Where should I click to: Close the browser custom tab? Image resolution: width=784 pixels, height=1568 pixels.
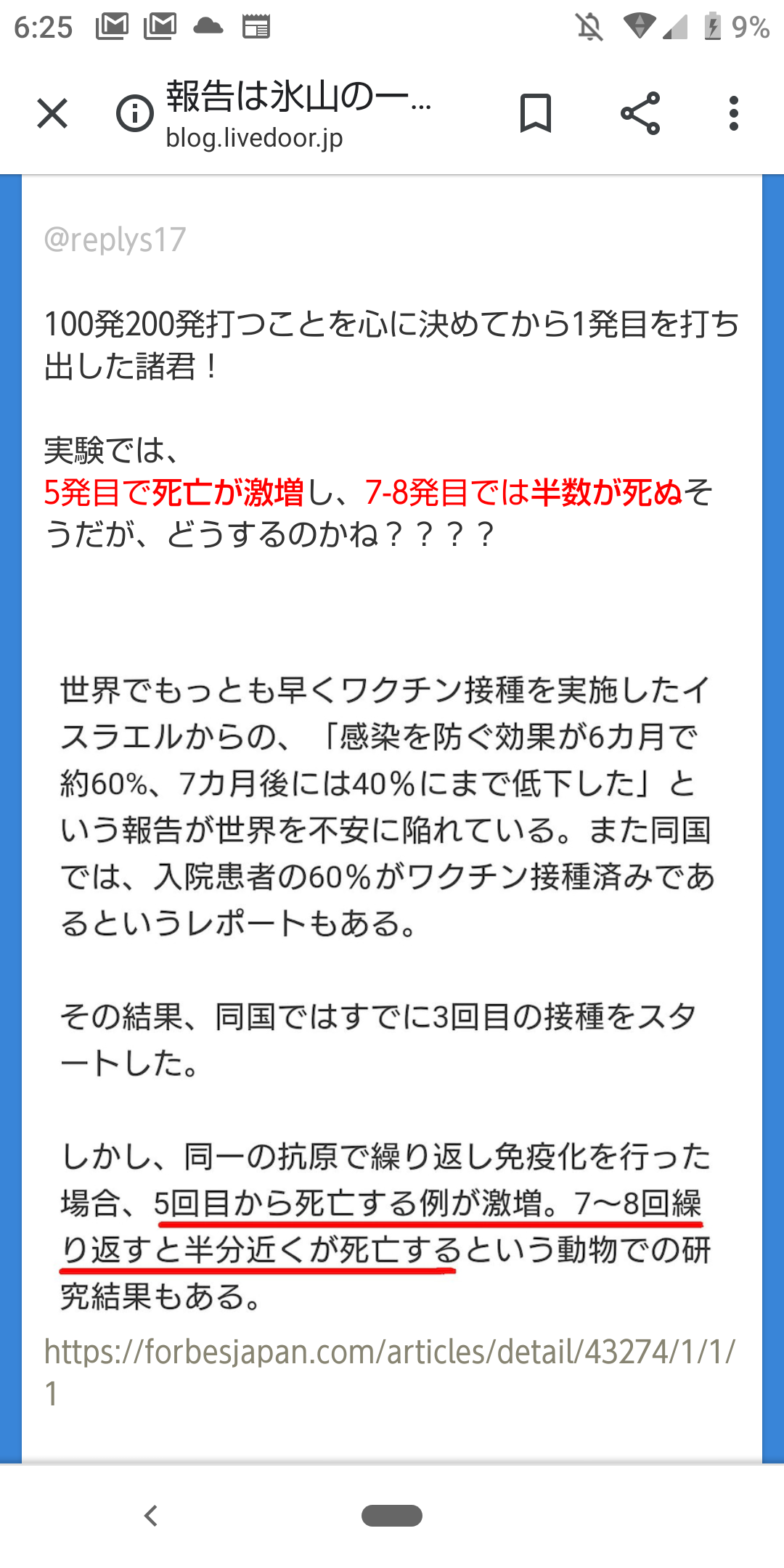click(52, 114)
